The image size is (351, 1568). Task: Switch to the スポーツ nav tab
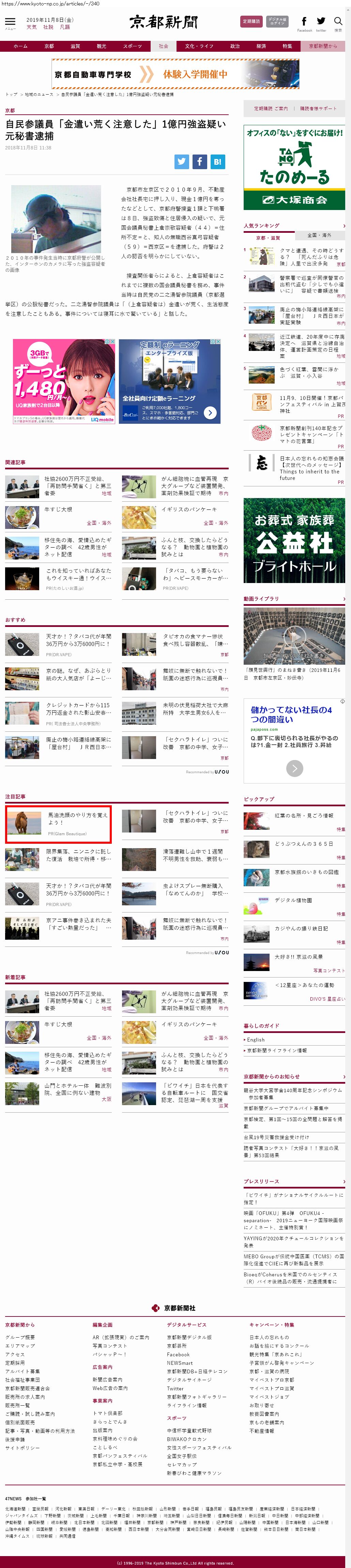click(x=132, y=46)
